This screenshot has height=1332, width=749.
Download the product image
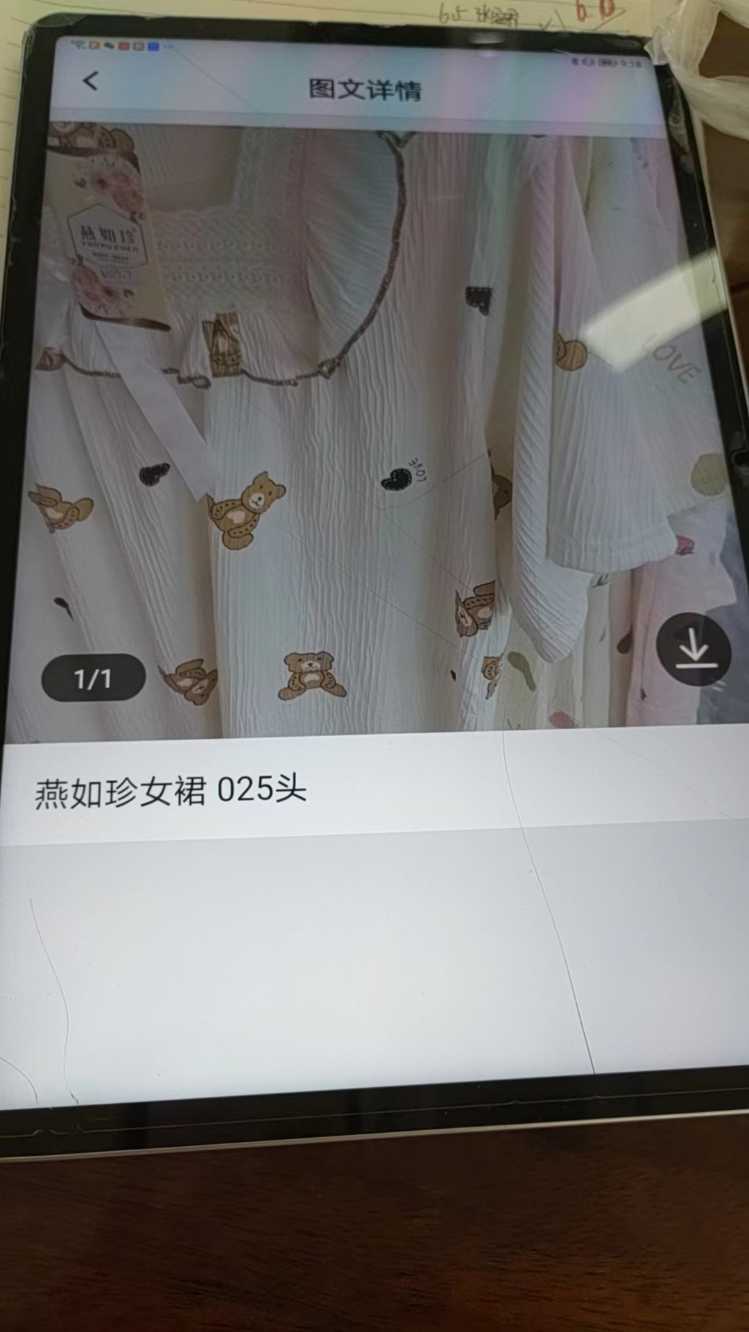pyautogui.click(x=693, y=650)
